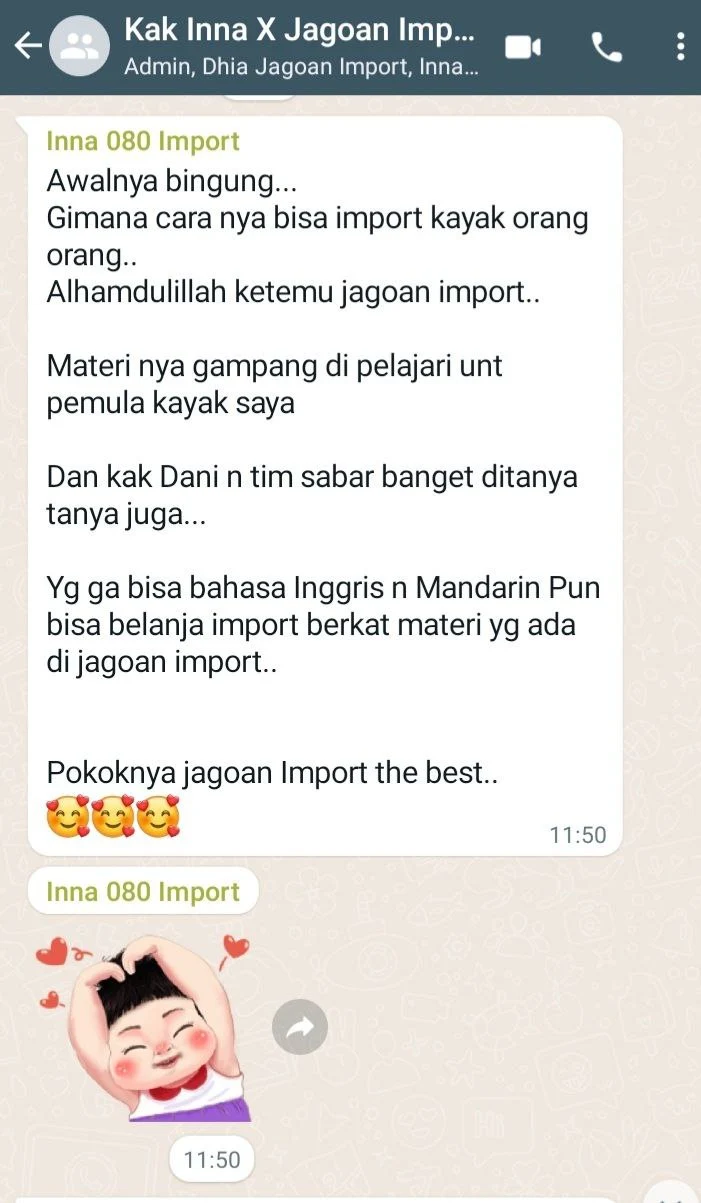Start a video call with the group
This screenshot has height=1203, width=701.
(522, 47)
